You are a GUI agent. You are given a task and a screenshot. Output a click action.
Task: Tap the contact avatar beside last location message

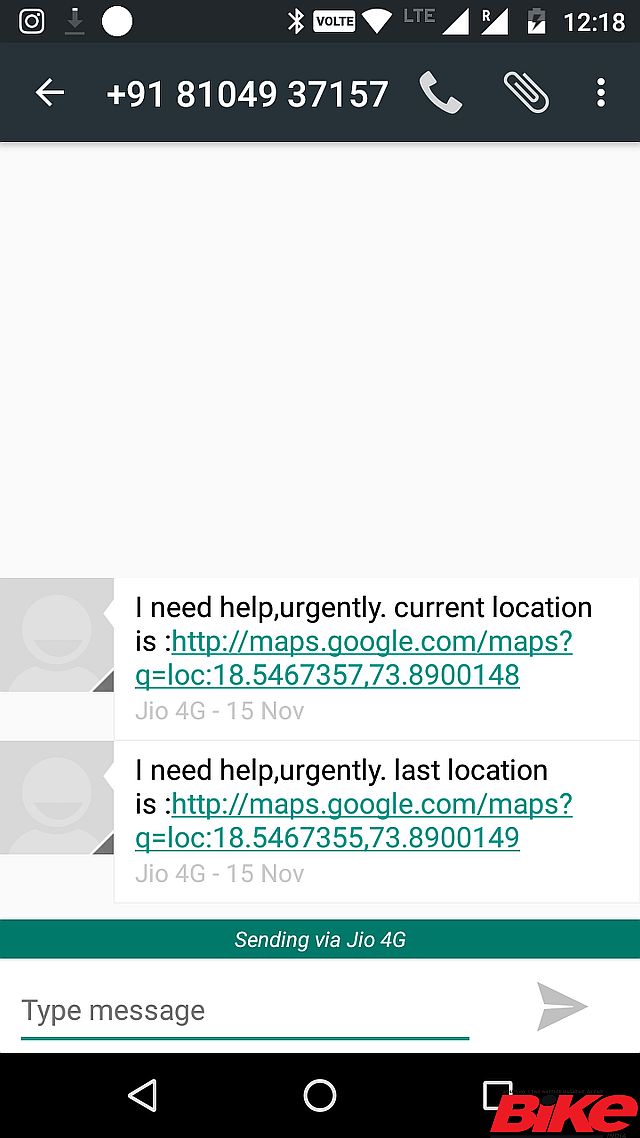tap(57, 798)
